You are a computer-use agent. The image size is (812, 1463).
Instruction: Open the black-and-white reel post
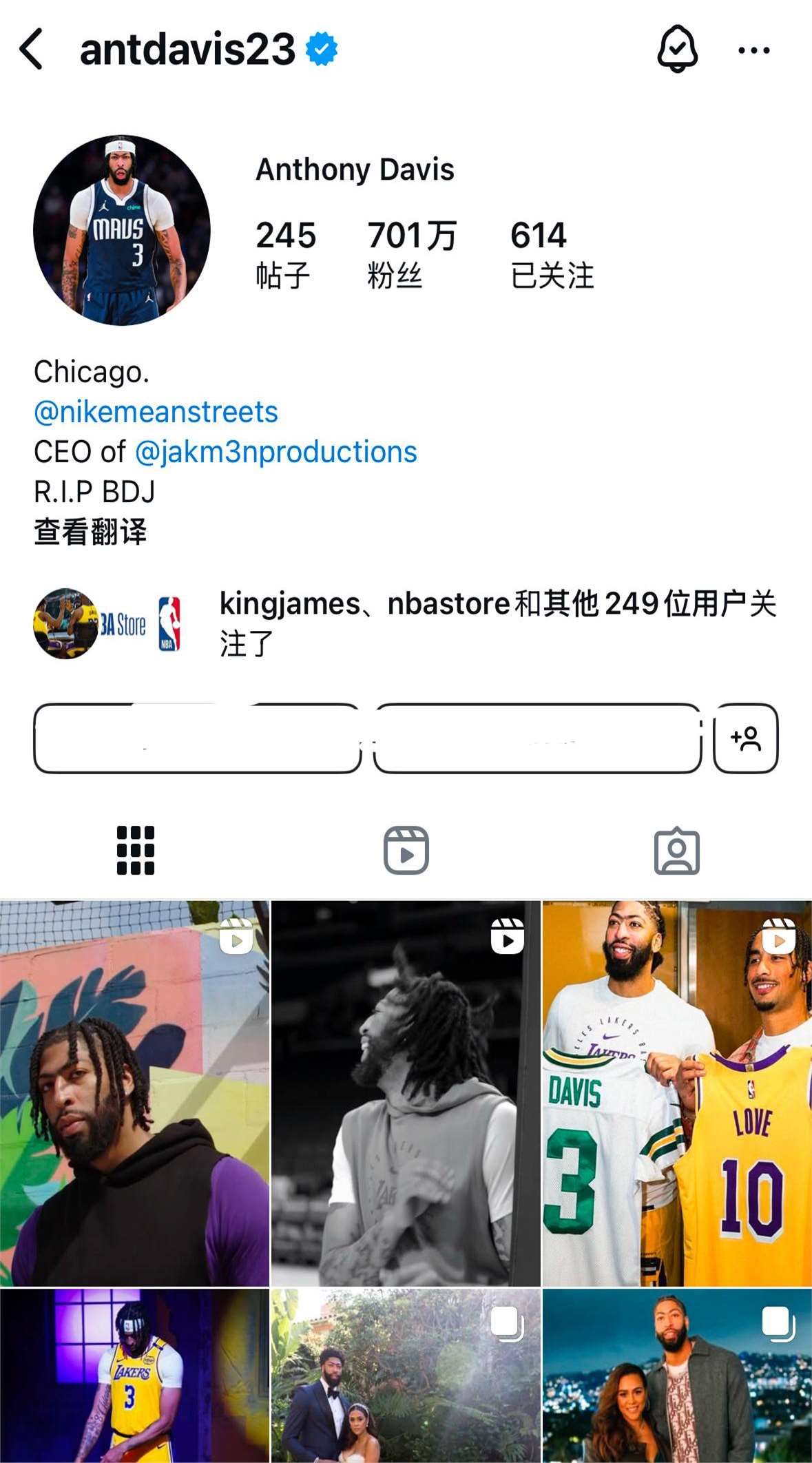pos(405,1093)
